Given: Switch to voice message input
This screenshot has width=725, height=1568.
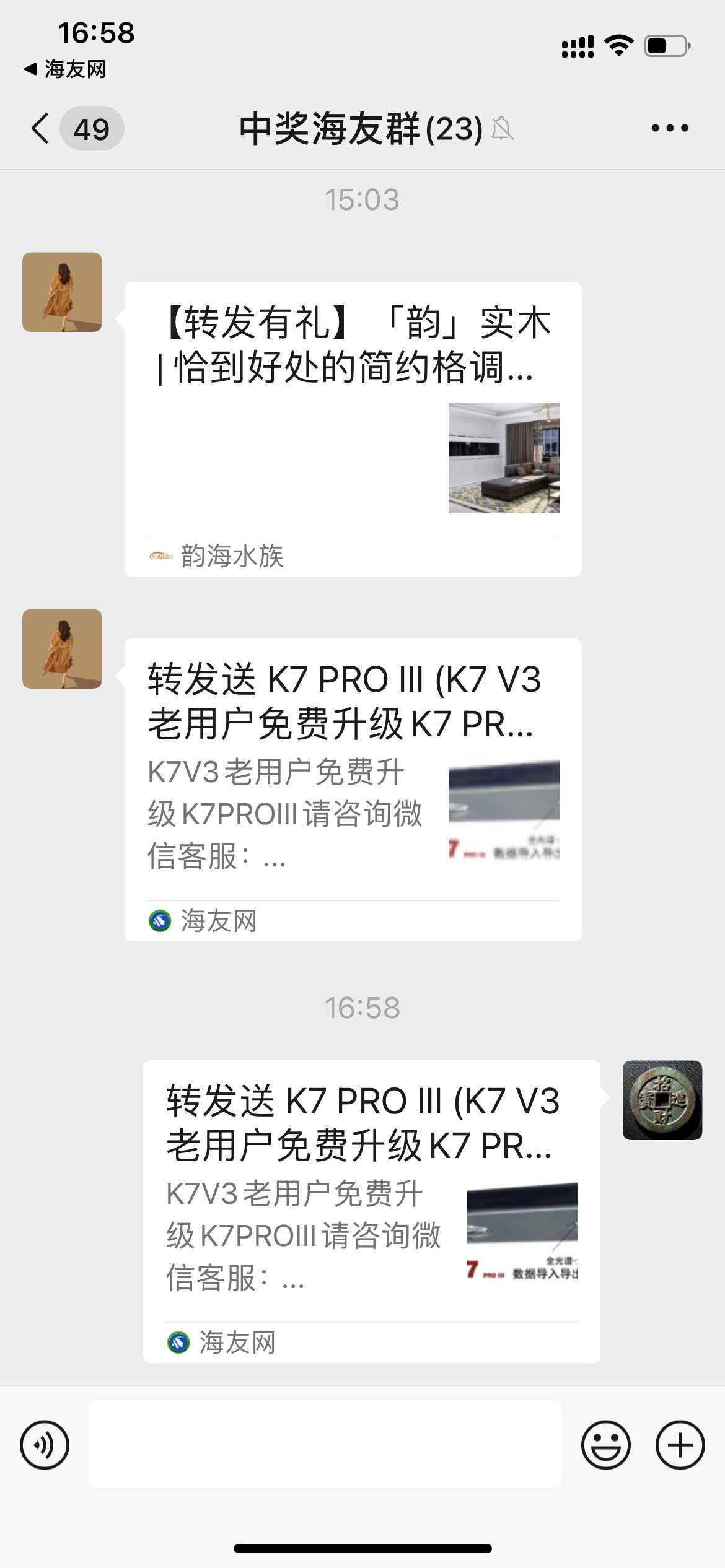Looking at the screenshot, I should point(45,1445).
